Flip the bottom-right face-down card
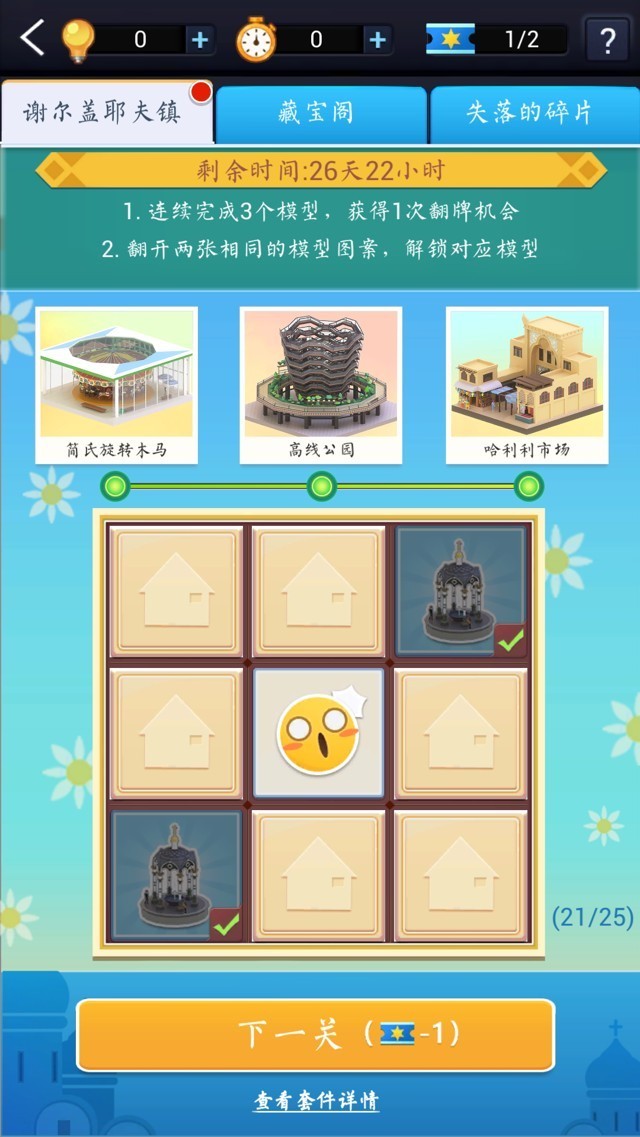640x1137 pixels. [461, 876]
